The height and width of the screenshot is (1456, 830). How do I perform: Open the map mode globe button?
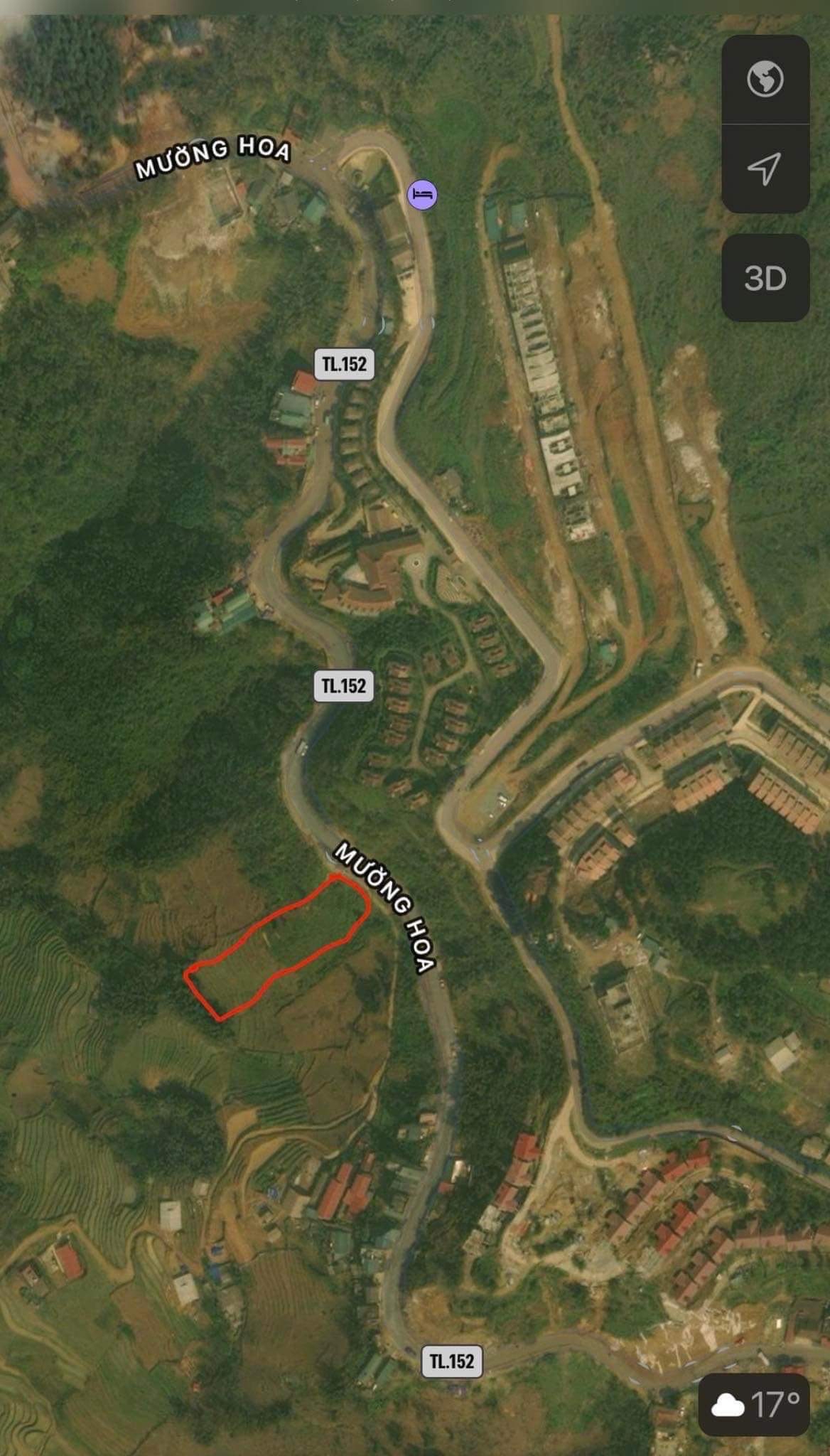click(x=765, y=79)
